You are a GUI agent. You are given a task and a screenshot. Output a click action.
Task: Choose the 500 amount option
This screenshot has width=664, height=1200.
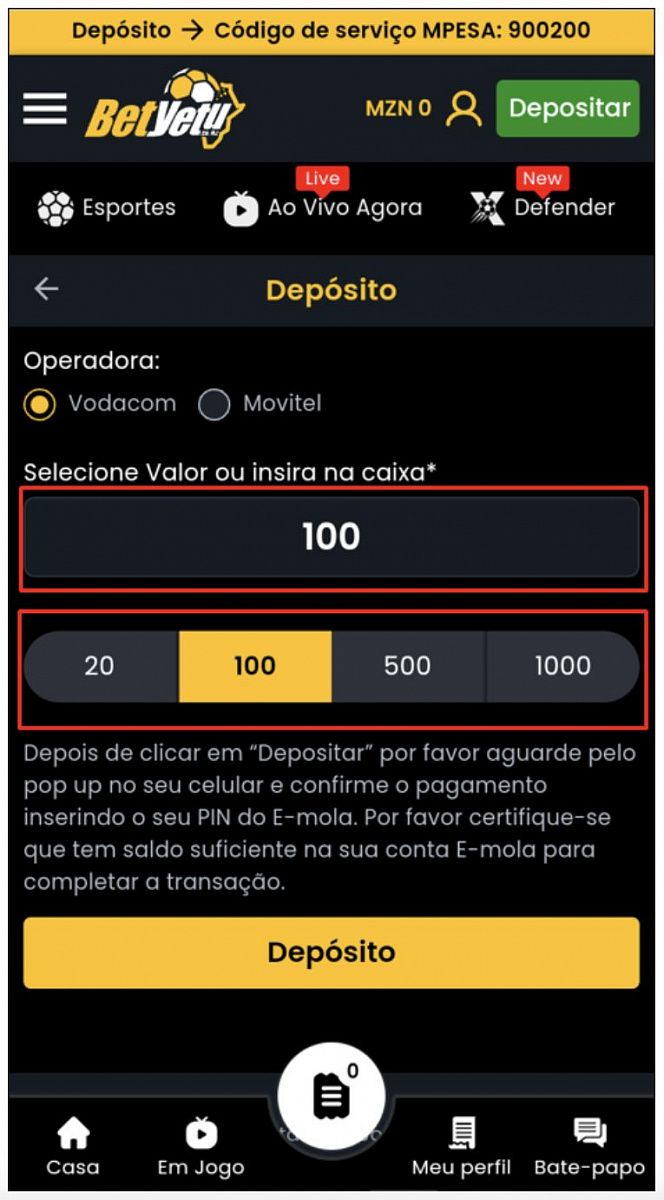point(408,666)
